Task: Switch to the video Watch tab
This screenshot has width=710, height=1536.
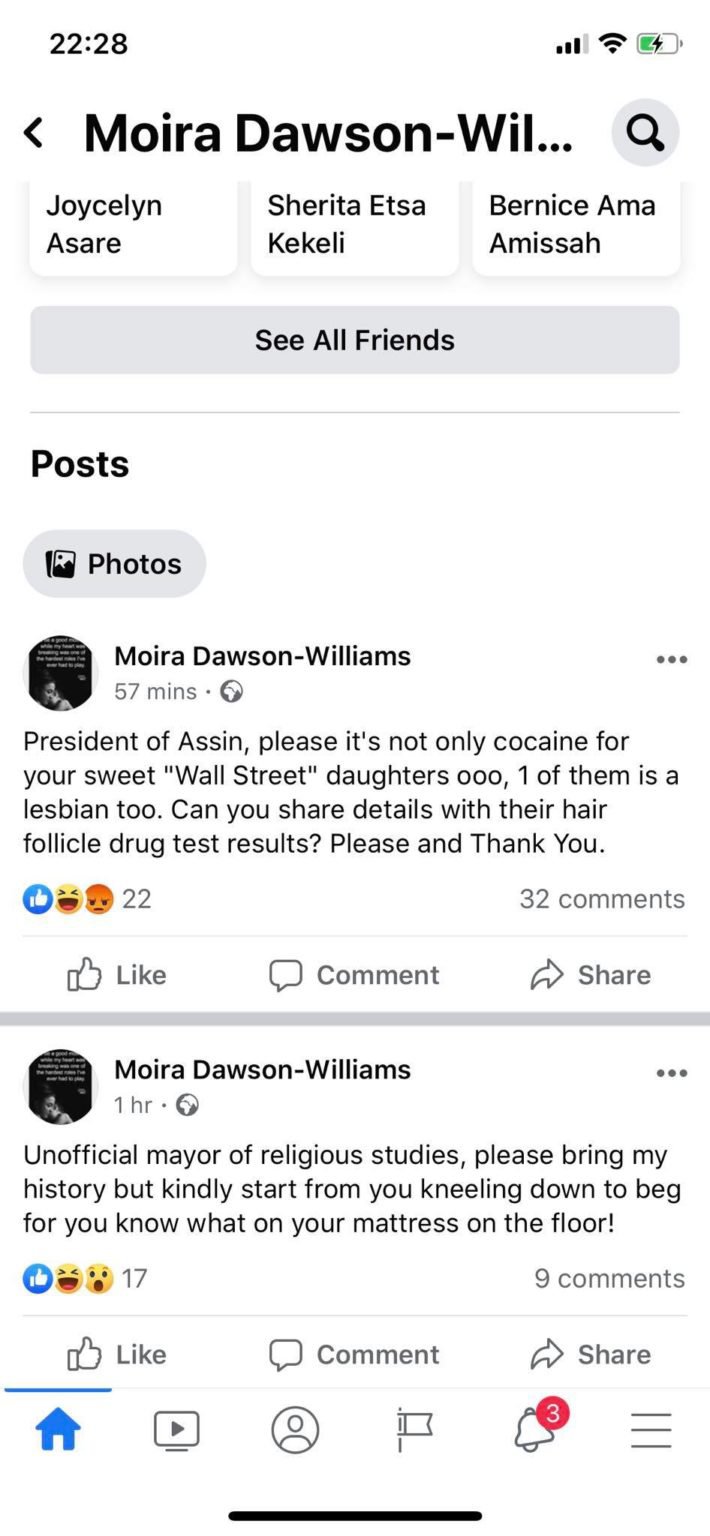Action: [x=177, y=1430]
